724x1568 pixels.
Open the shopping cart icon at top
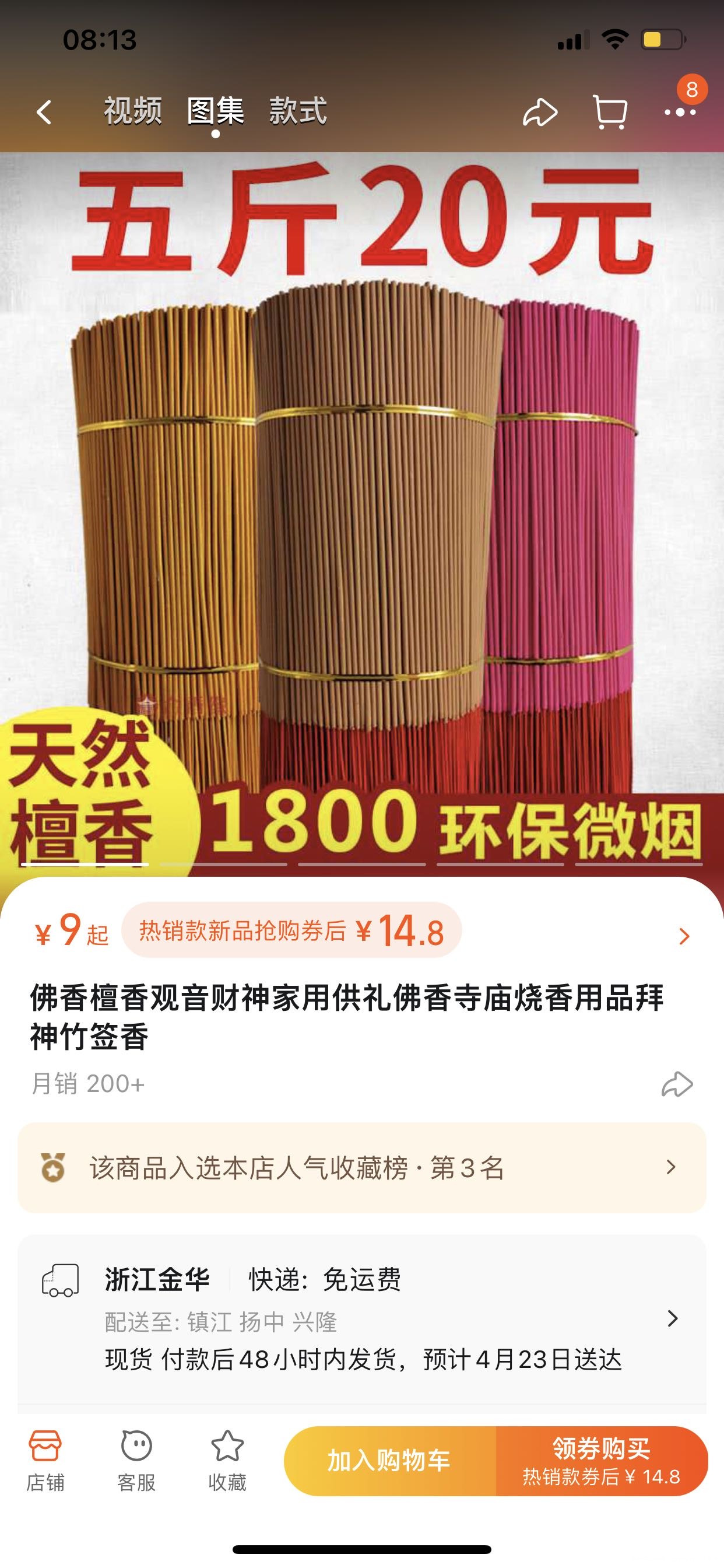tap(611, 113)
